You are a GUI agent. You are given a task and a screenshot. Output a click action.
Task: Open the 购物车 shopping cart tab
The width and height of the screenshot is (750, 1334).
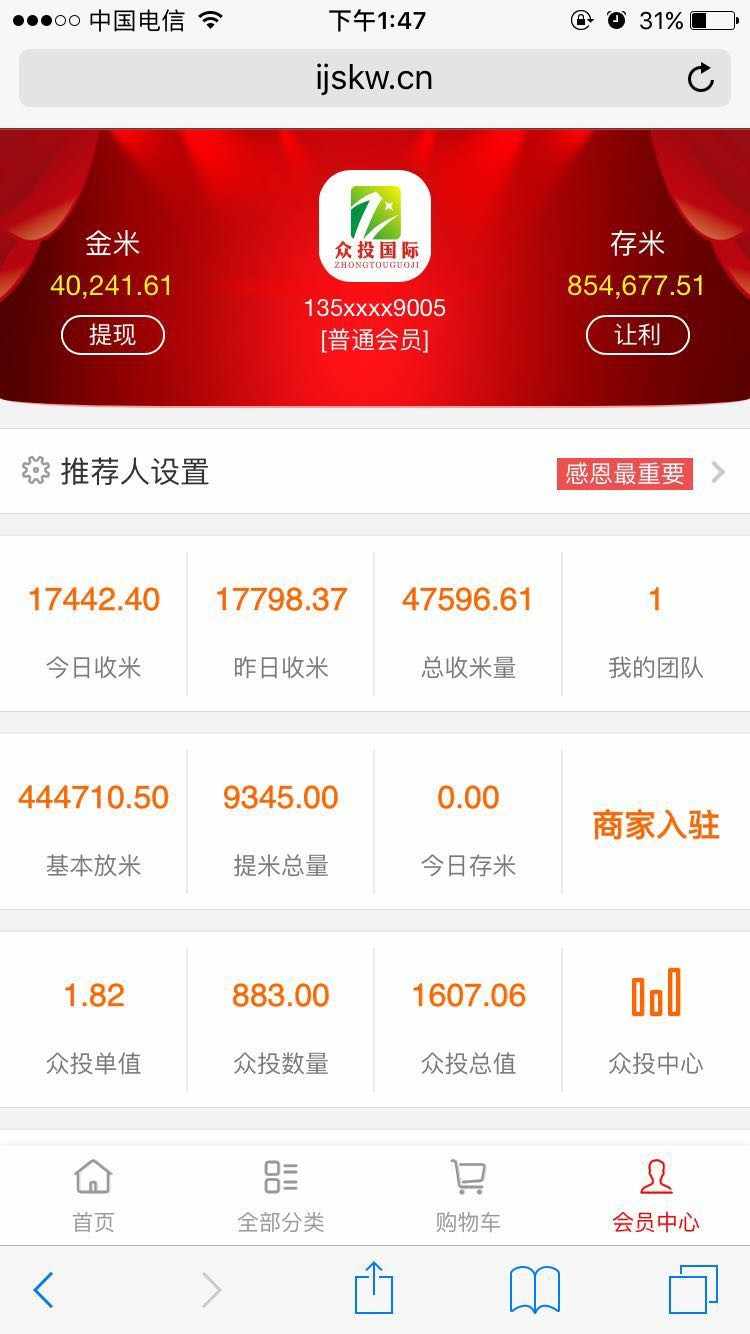coord(468,1194)
